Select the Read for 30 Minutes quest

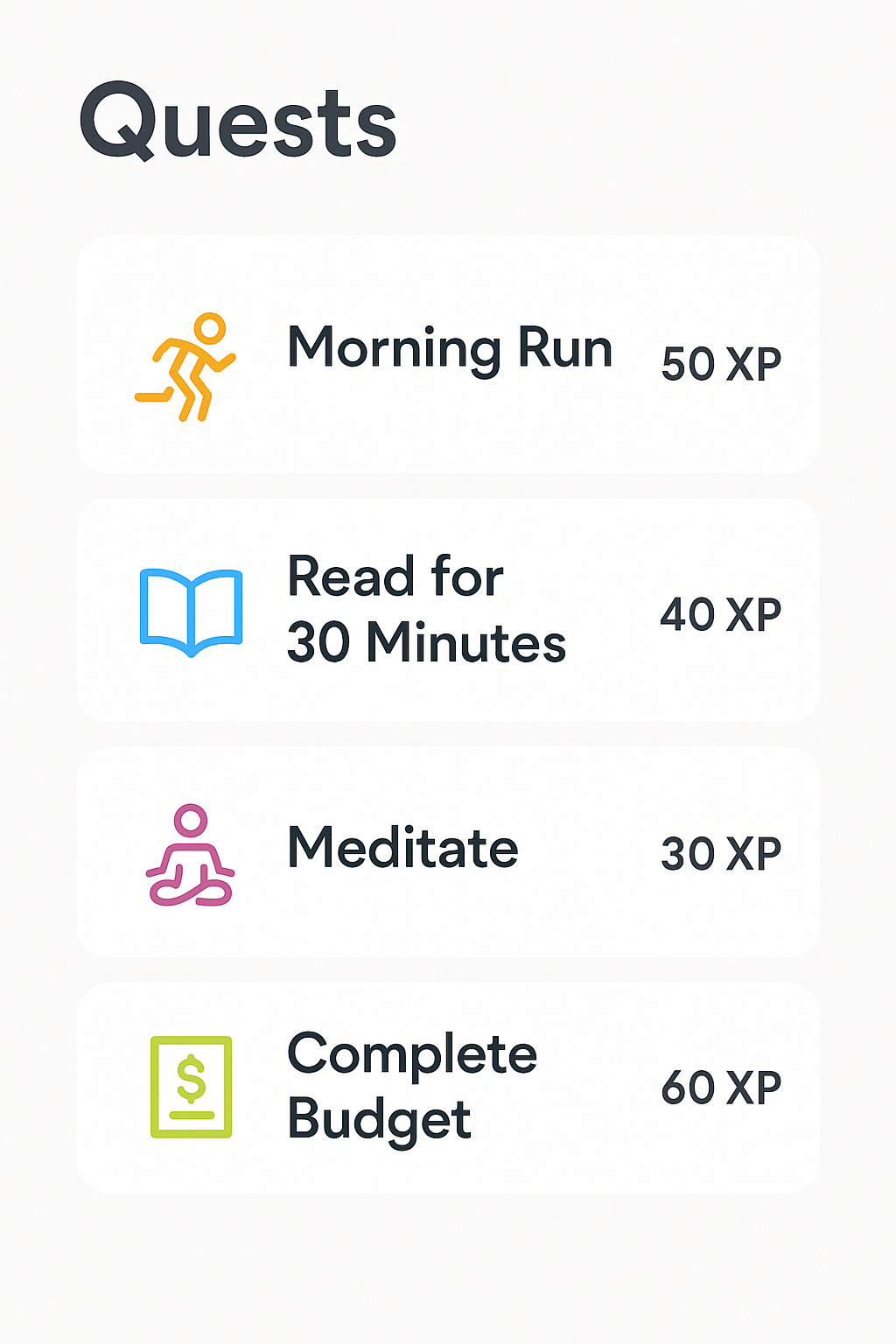pyautogui.click(x=448, y=610)
